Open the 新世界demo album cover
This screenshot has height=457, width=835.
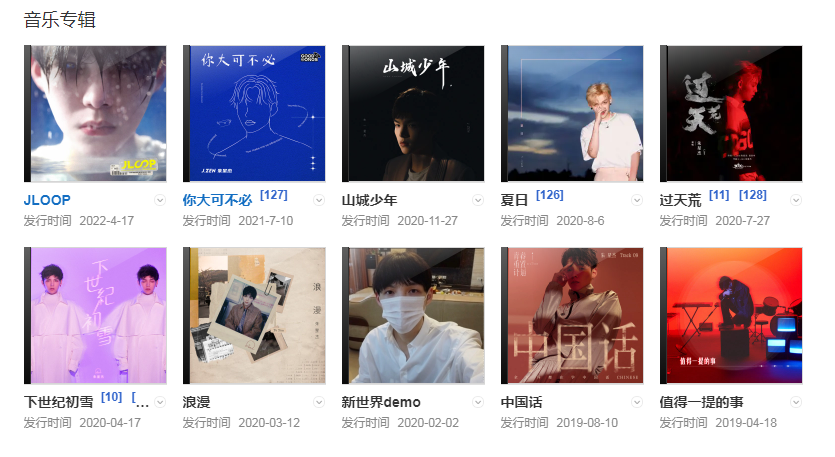(414, 315)
